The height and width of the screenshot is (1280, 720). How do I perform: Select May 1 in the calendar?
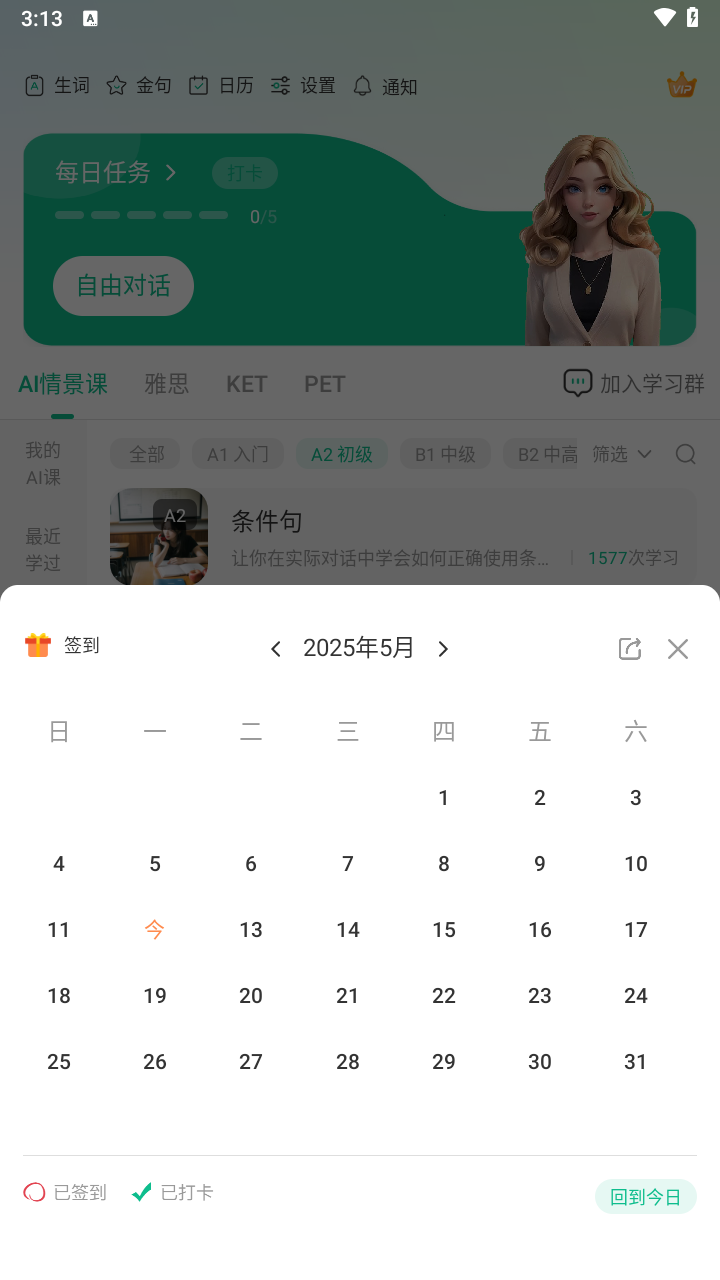point(444,798)
